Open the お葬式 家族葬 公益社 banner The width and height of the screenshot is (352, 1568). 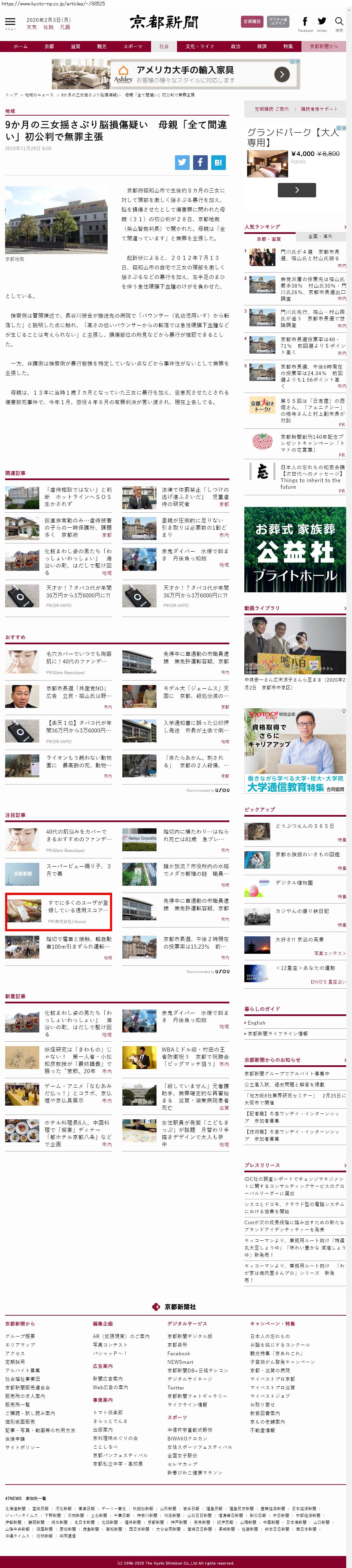pyautogui.click(x=295, y=550)
